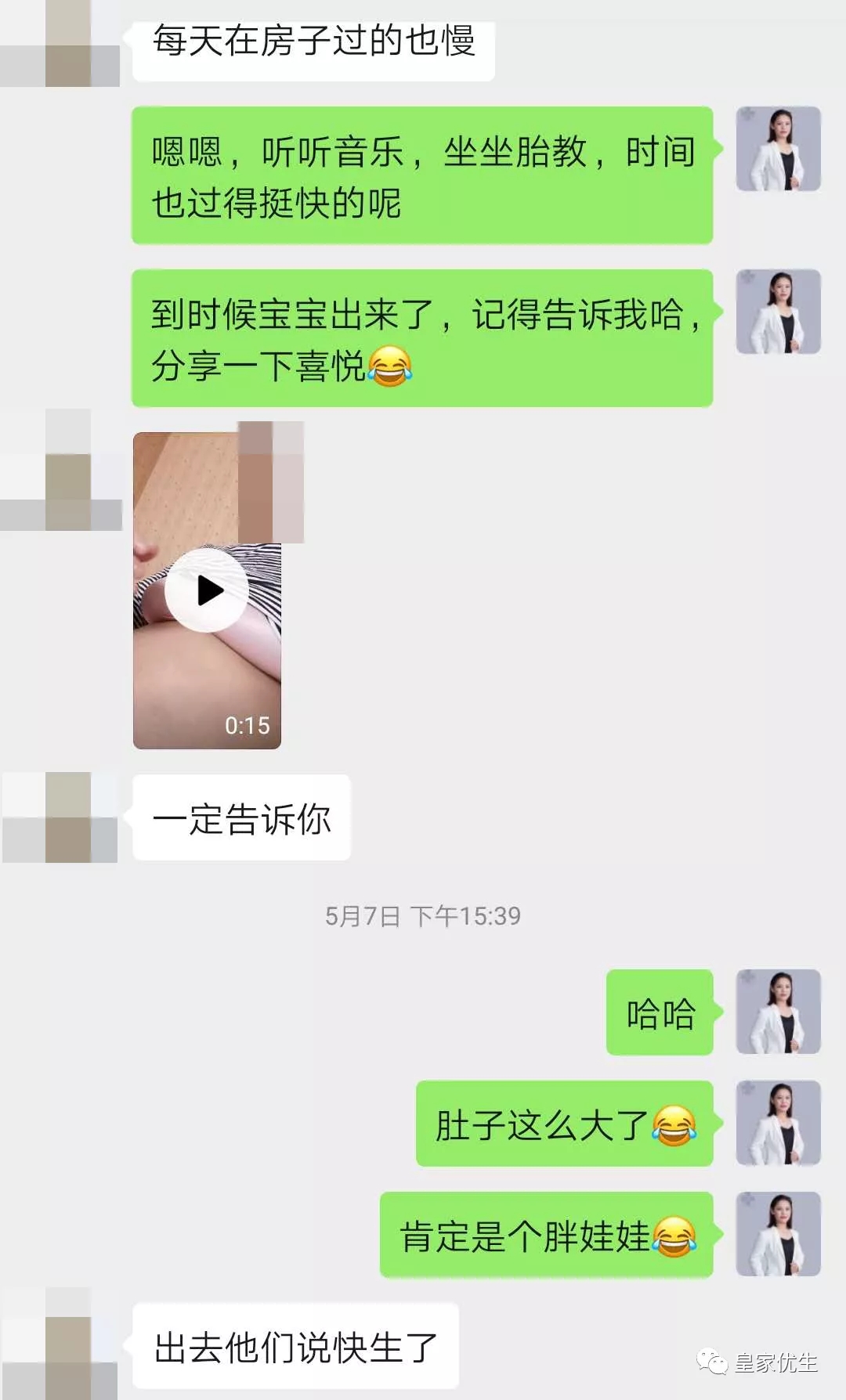846x1400 pixels.
Task: Open contact's avatar beside 一定告诉你 message
Action: (x=60, y=817)
